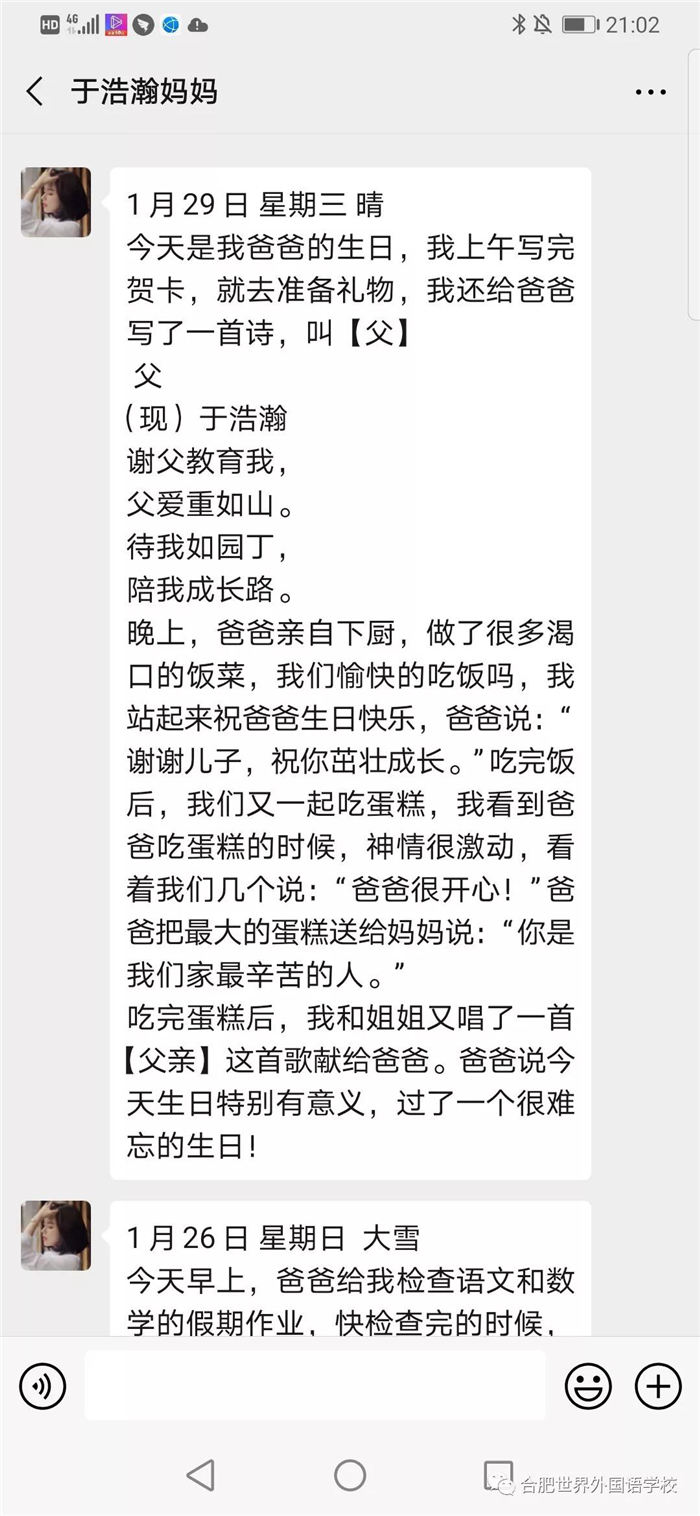Go back from the 于浩瀚妈妈 chat
This screenshot has width=700, height=1516.
[x=35, y=92]
